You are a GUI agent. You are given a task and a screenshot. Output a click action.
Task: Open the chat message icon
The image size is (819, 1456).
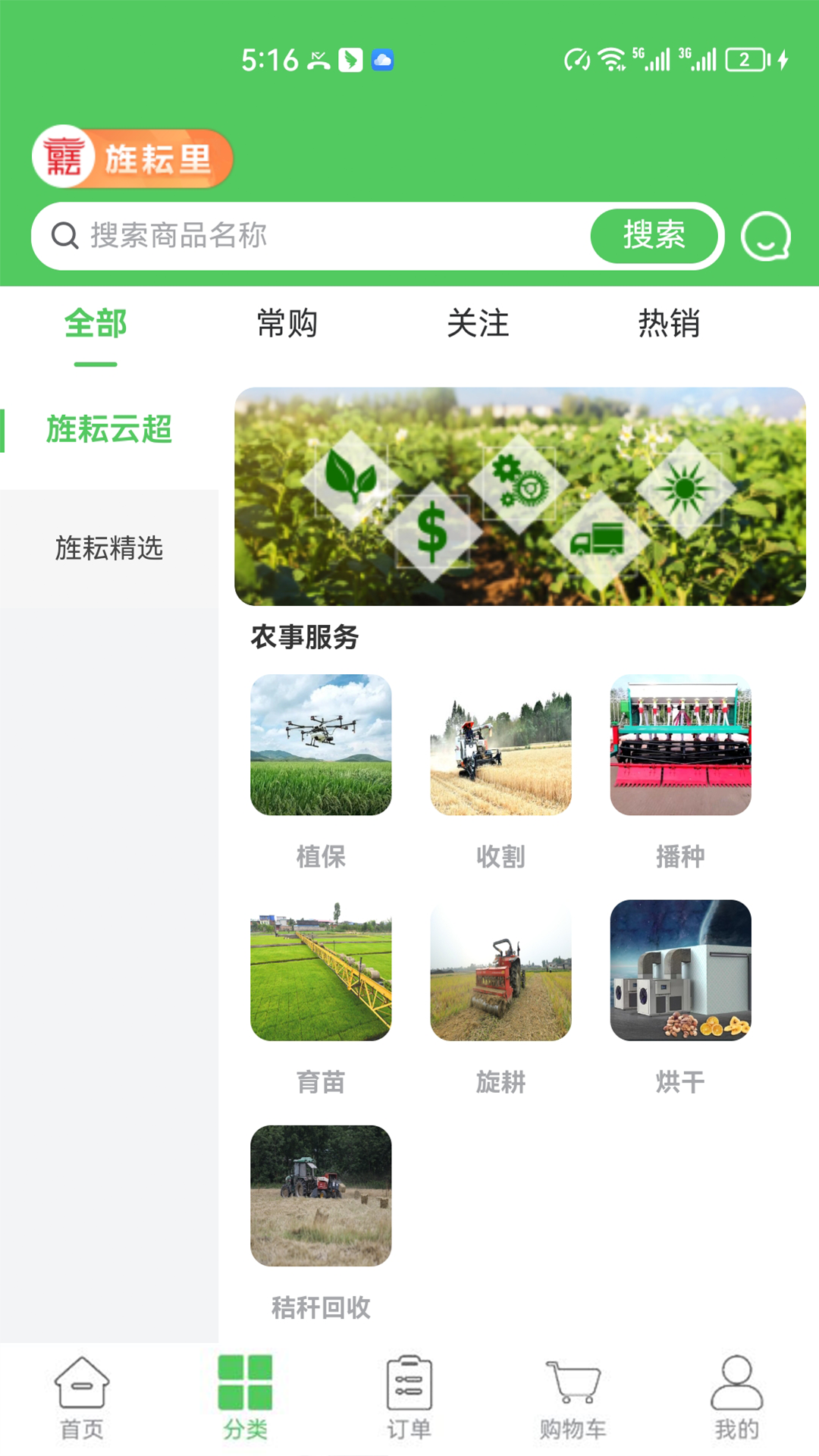click(765, 237)
